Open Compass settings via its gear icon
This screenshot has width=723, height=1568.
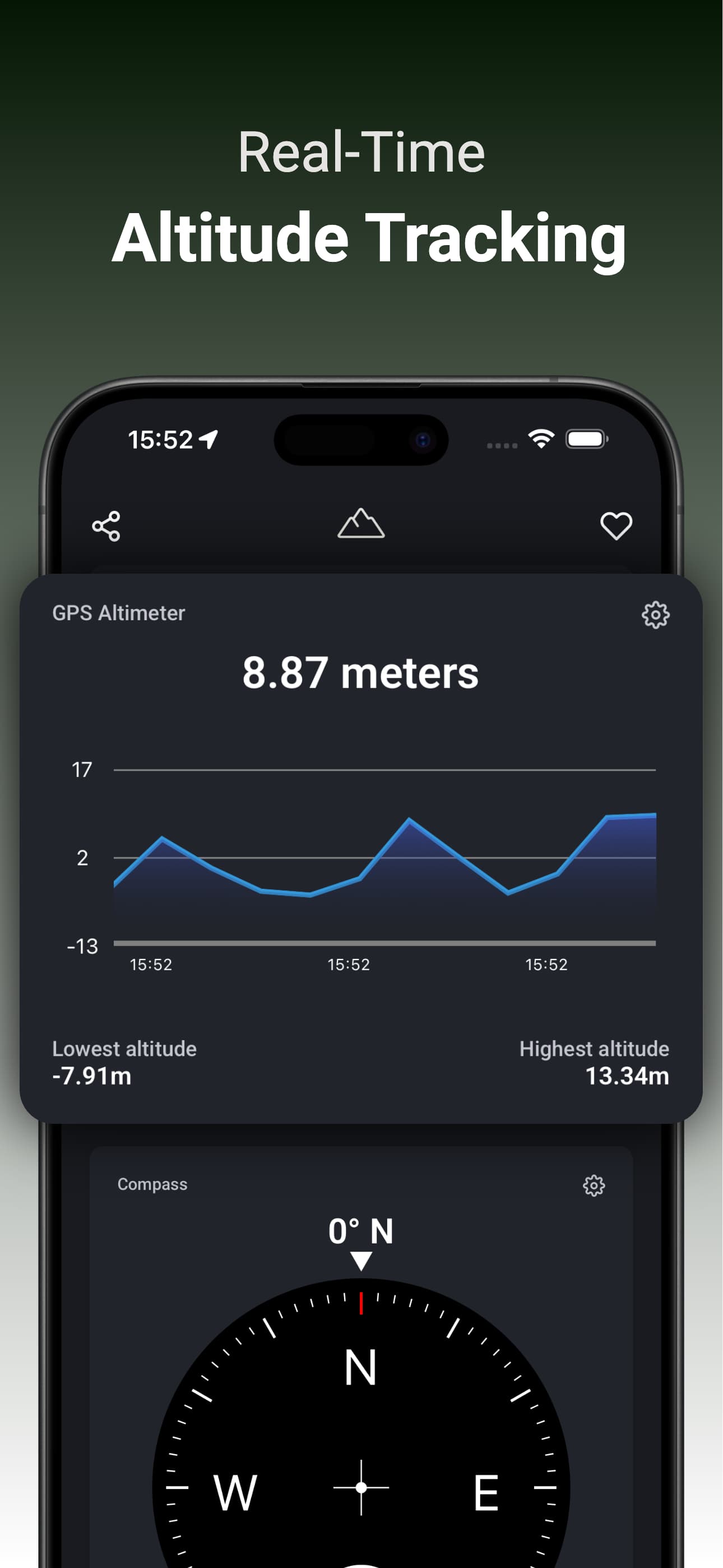[594, 1184]
